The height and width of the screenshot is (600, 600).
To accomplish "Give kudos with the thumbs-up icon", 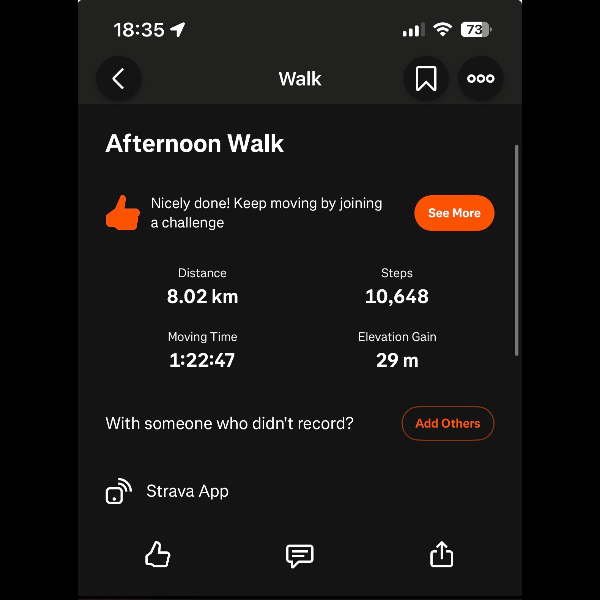I will pyautogui.click(x=158, y=555).
